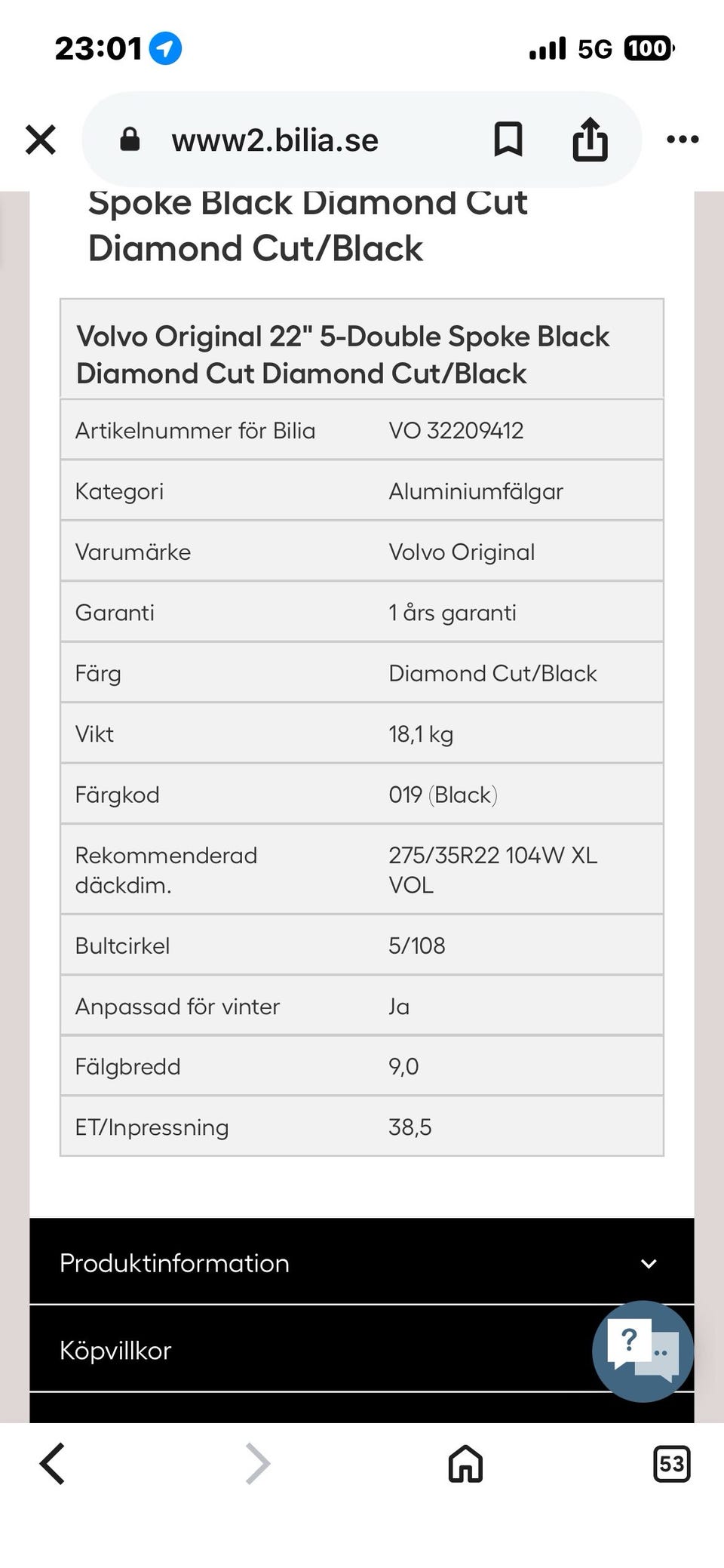The width and height of the screenshot is (724, 1568).
Task: Open the tab switcher showing 53 tabs
Action: [x=671, y=1464]
